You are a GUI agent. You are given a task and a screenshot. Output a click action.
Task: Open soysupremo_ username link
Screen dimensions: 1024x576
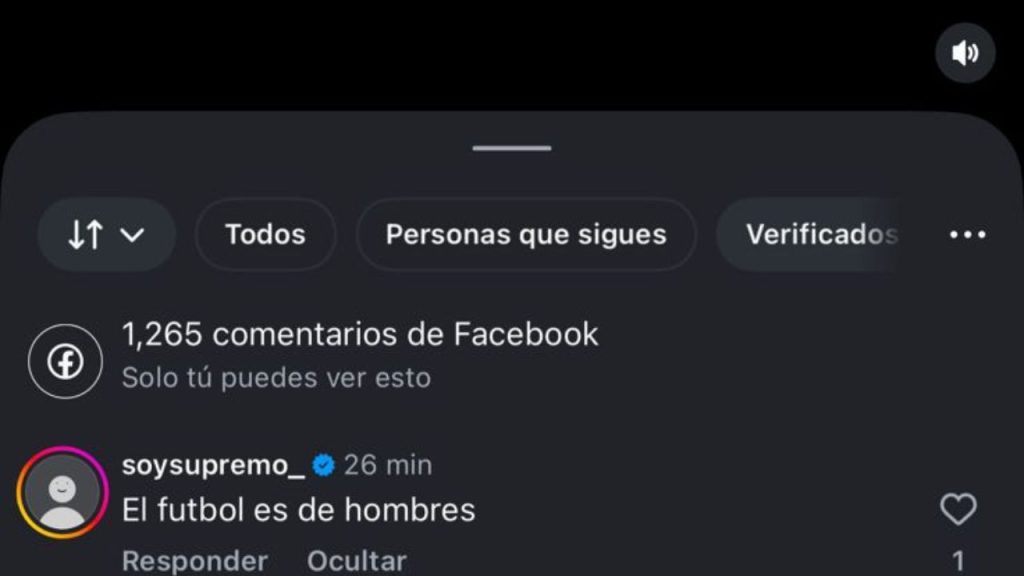213,465
